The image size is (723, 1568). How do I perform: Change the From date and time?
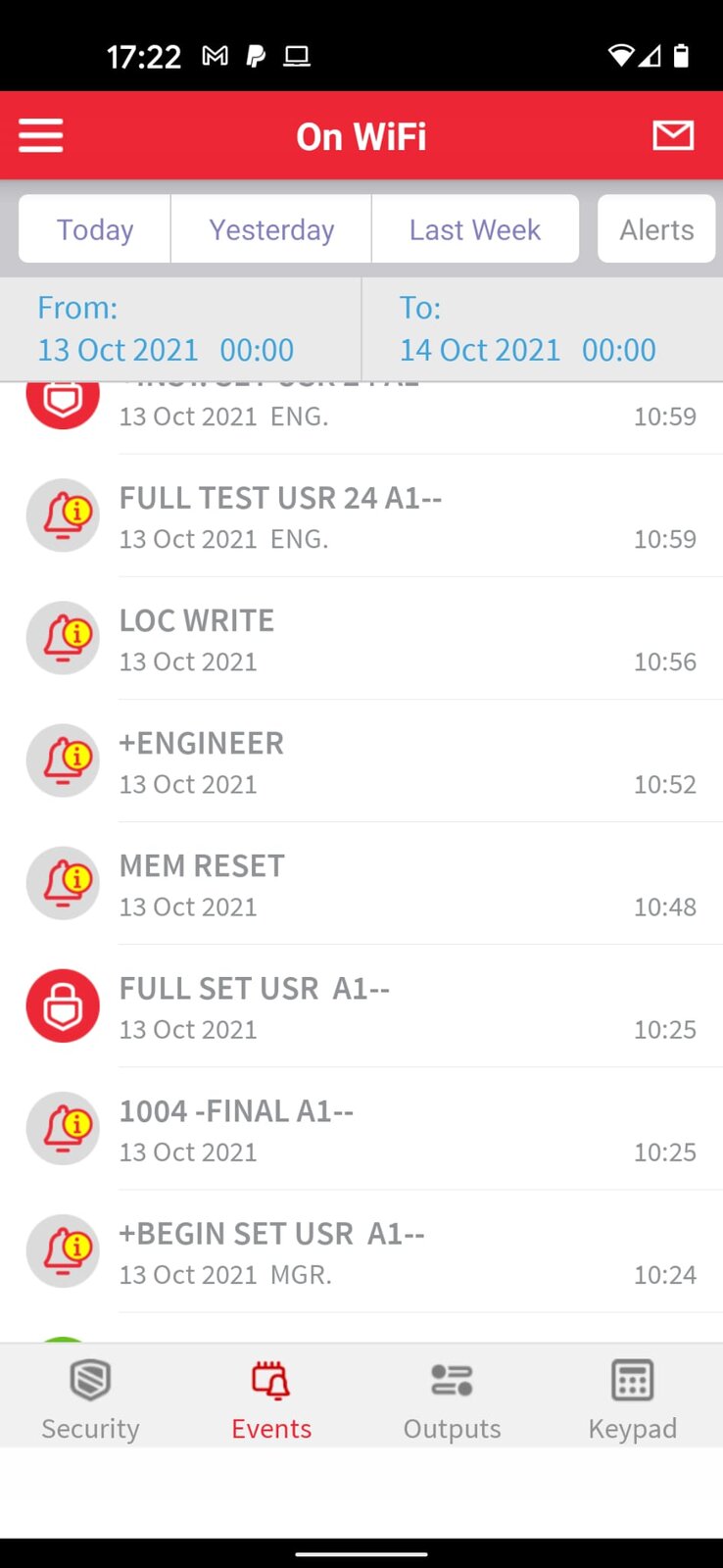180,329
